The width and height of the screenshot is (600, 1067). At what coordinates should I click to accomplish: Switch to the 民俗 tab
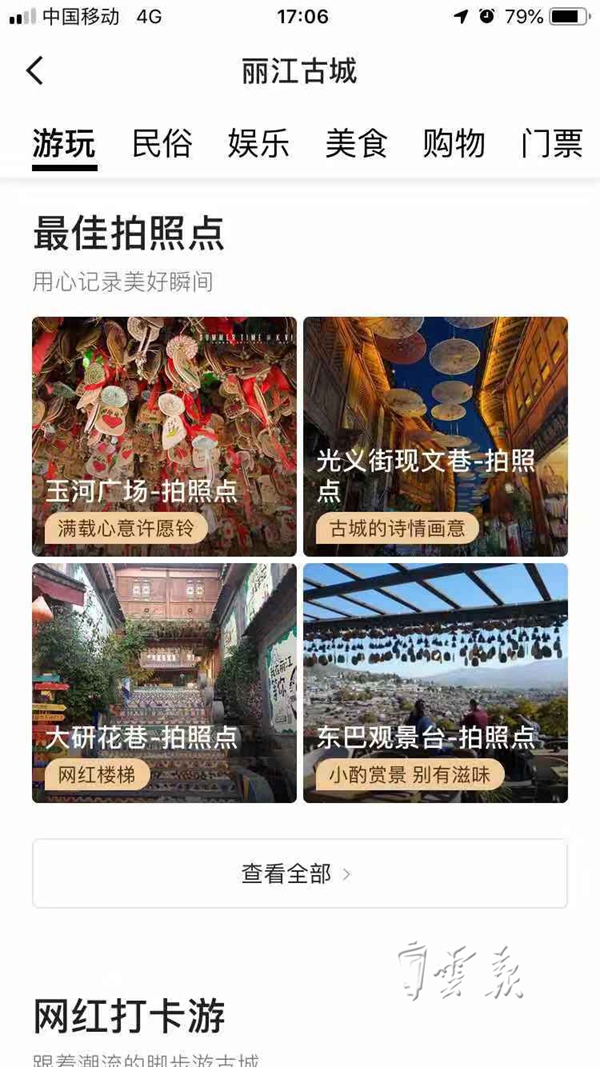162,144
